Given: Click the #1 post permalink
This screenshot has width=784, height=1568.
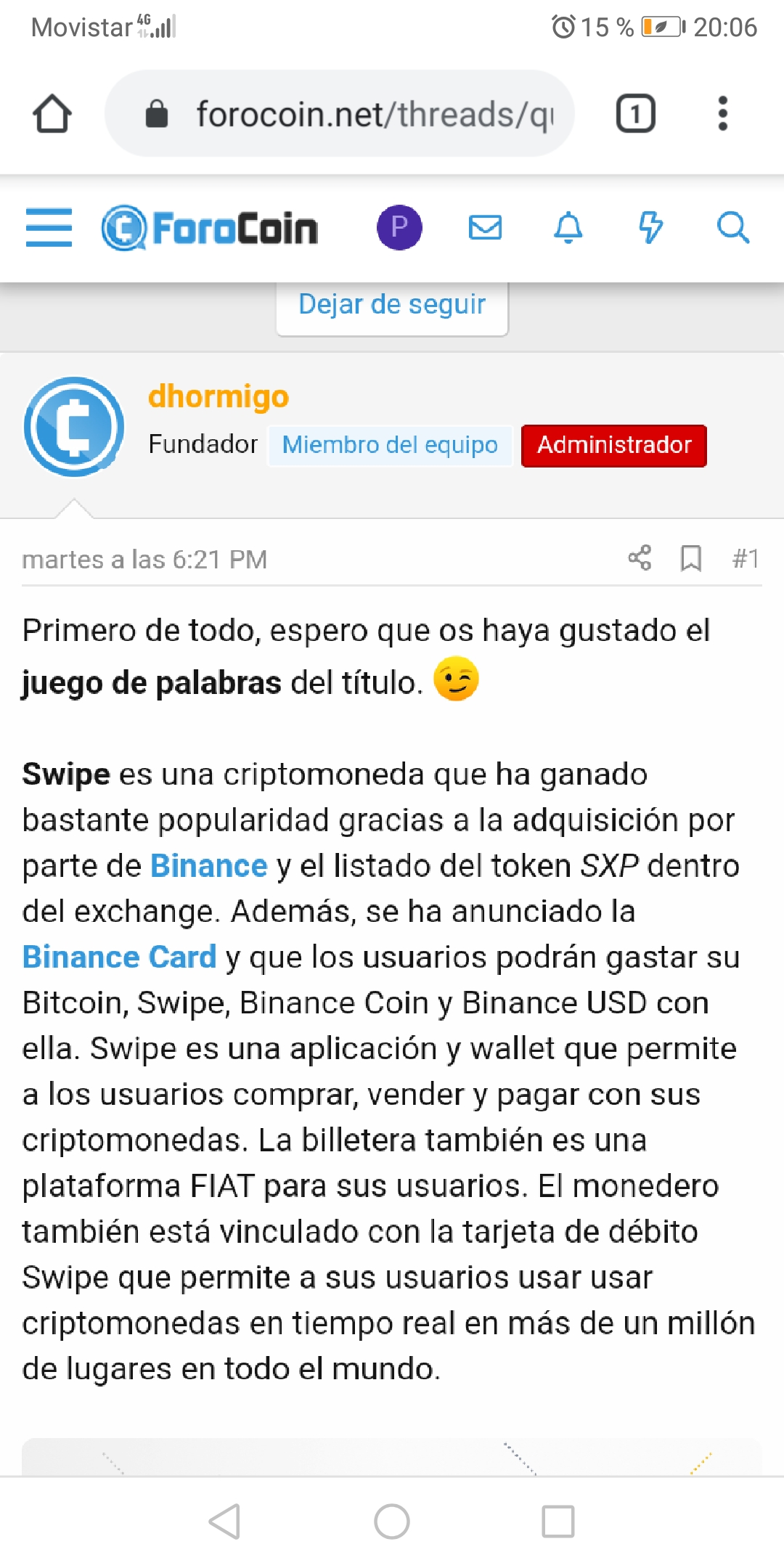Looking at the screenshot, I should [x=746, y=558].
